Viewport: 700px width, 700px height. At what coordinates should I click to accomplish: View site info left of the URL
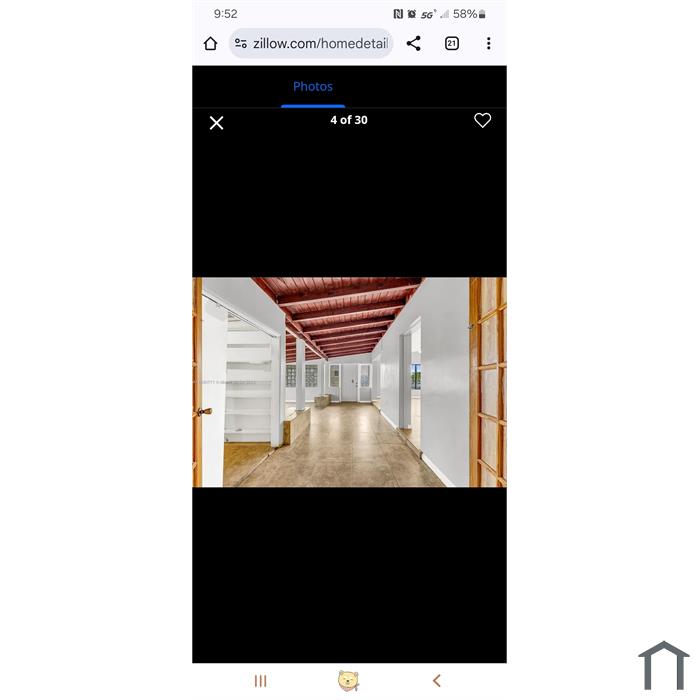pyautogui.click(x=241, y=44)
